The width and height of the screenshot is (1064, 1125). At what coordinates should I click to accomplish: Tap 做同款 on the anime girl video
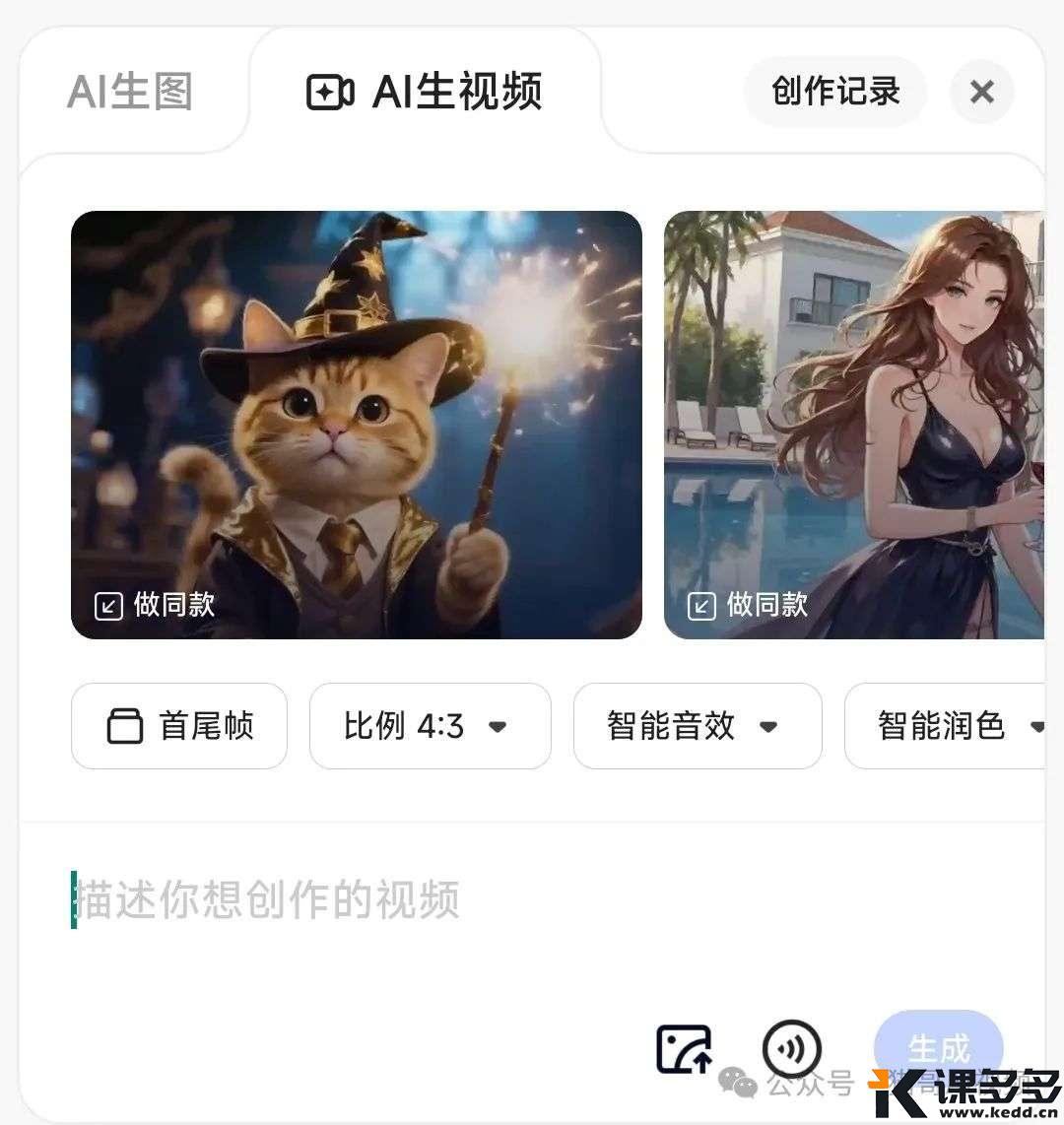pyautogui.click(x=749, y=604)
